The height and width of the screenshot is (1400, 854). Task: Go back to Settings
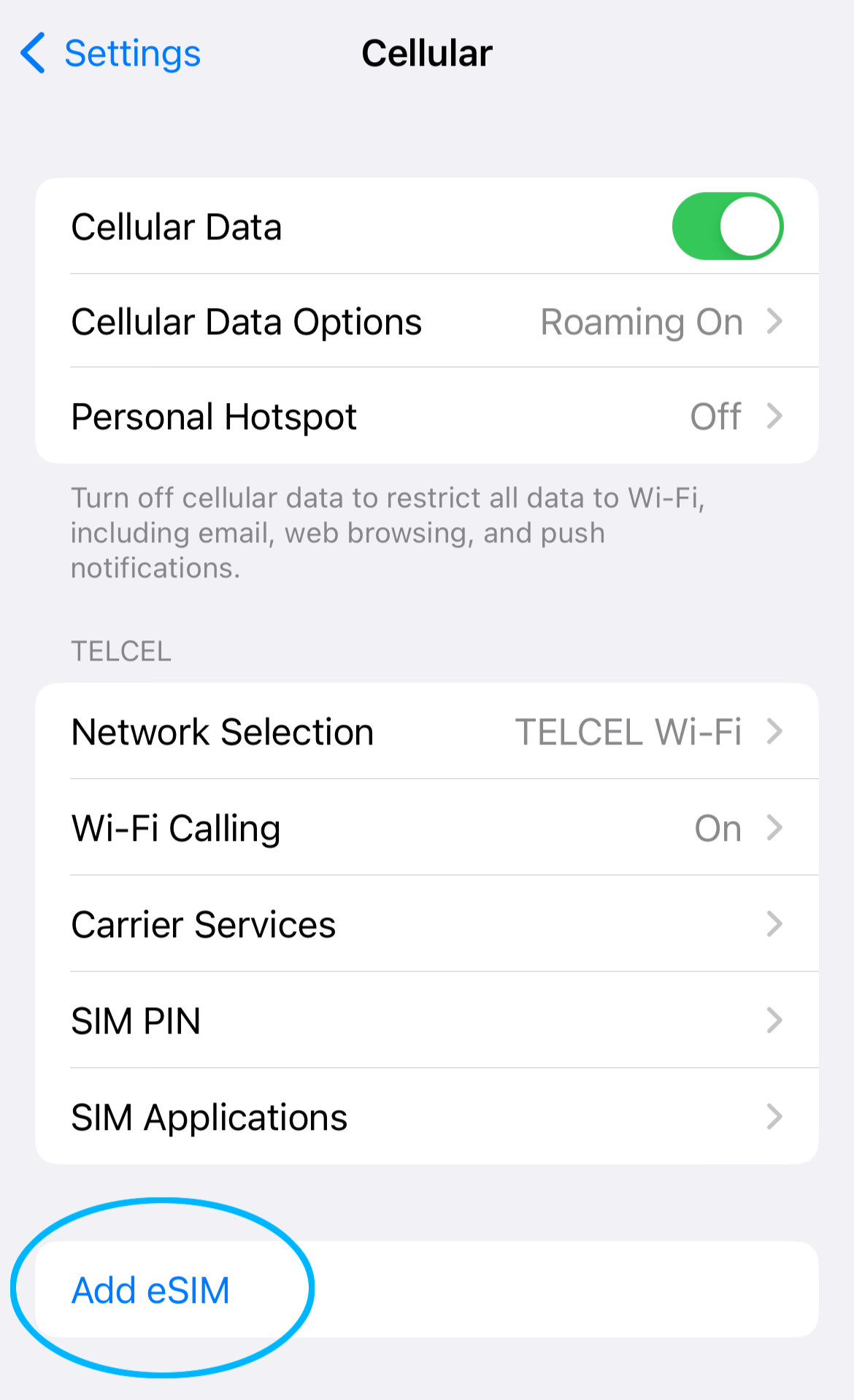pos(111,53)
